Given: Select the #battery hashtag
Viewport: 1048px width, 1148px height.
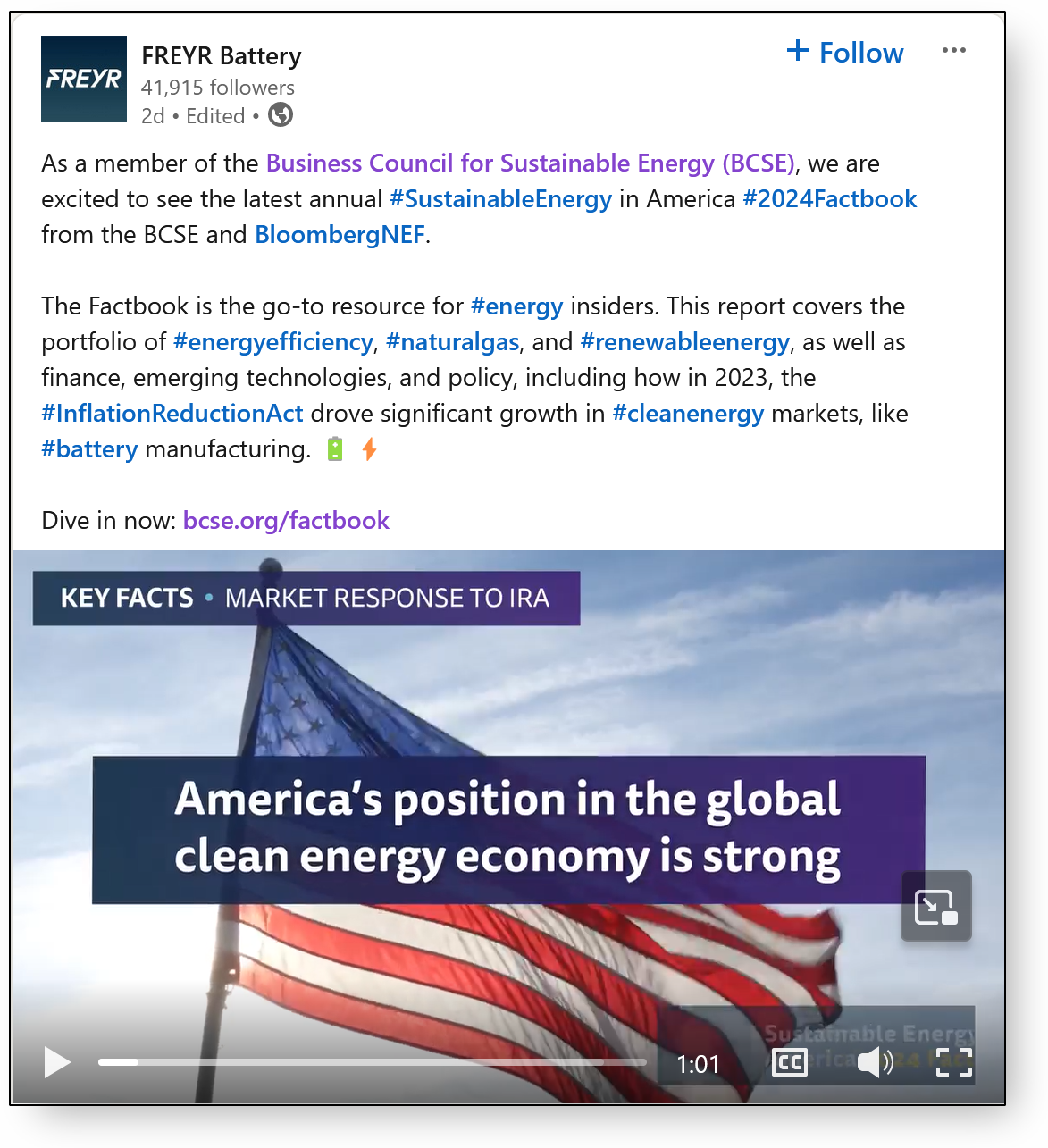Looking at the screenshot, I should 88,448.
